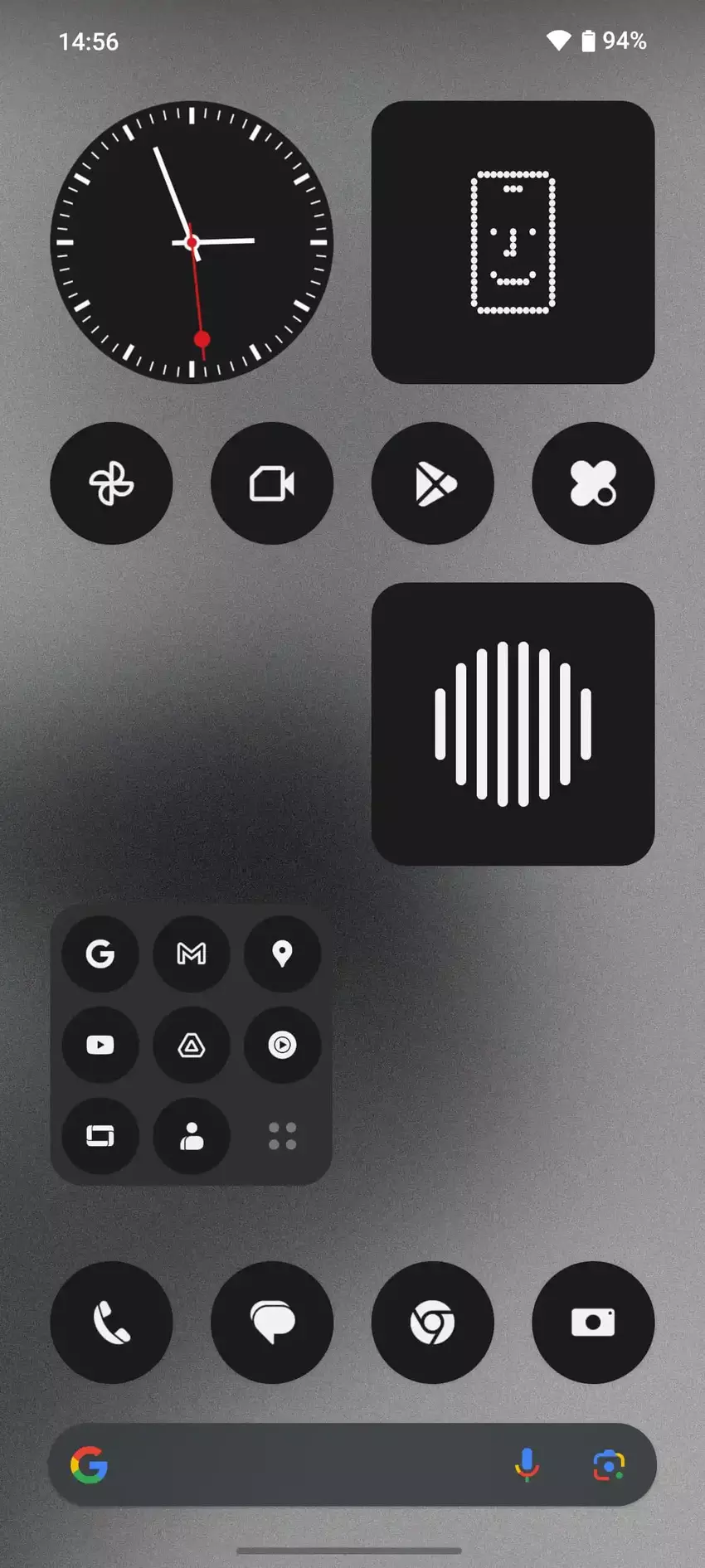Open the Google Meet video app
Screen dimensions: 705x1568
(x=272, y=483)
